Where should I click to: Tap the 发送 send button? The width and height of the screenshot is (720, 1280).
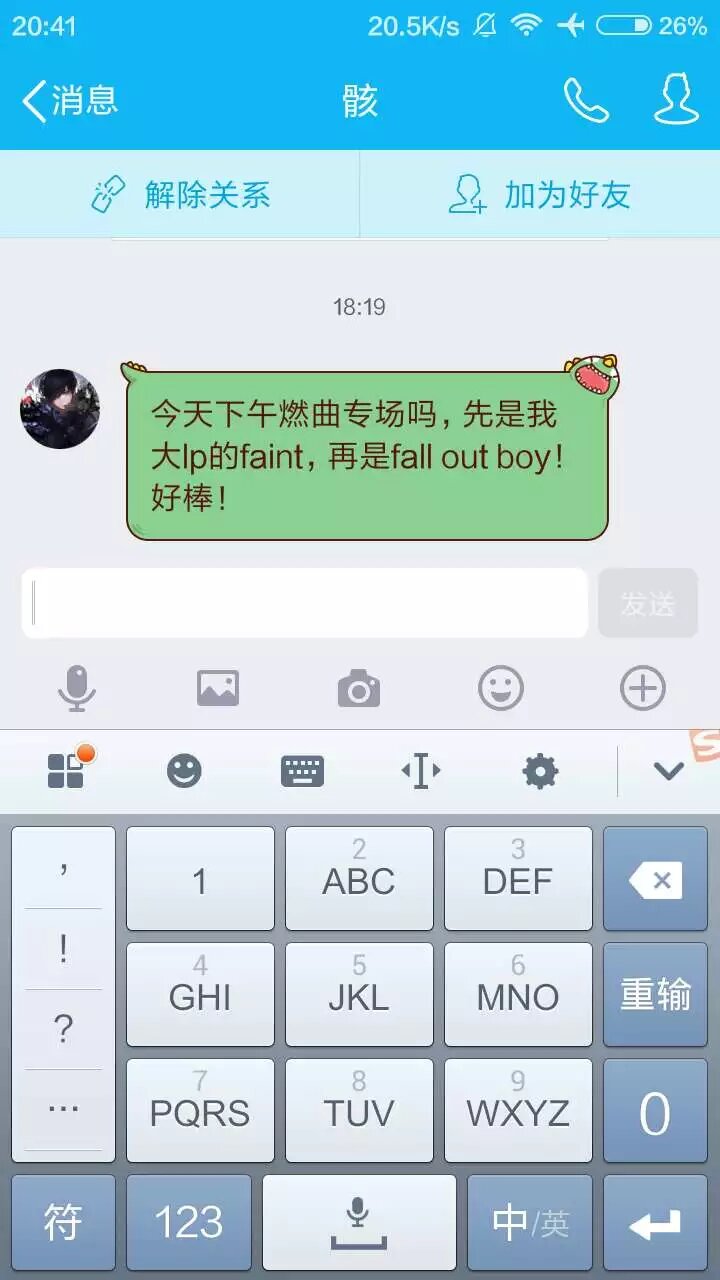(x=647, y=603)
